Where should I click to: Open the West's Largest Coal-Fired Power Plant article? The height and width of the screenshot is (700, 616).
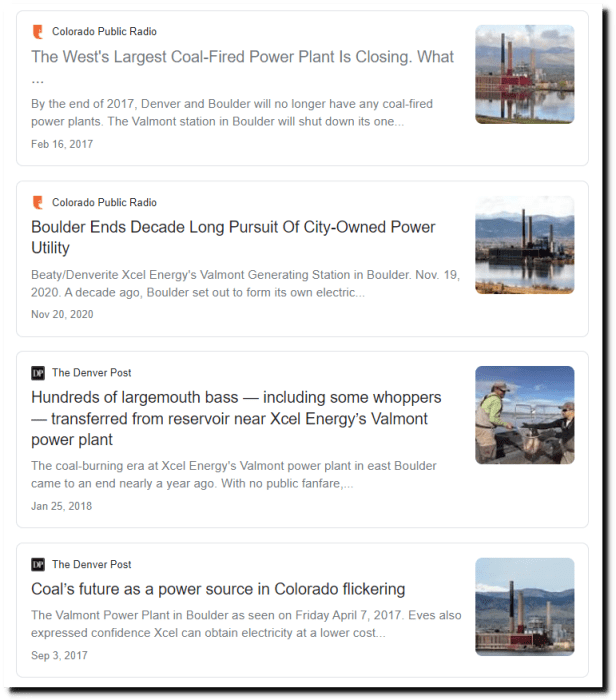[x=242, y=58]
